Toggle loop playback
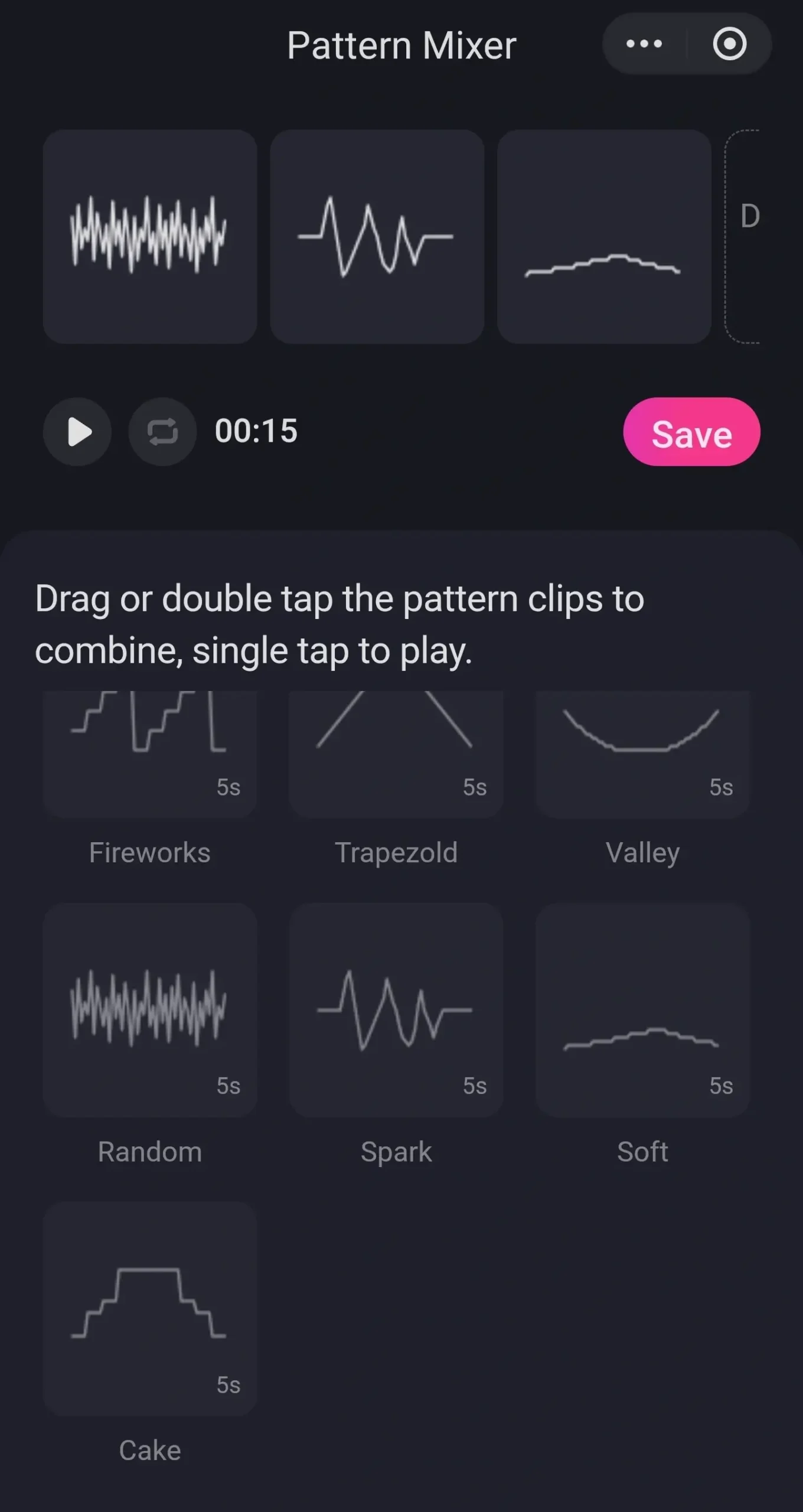 [x=162, y=432]
